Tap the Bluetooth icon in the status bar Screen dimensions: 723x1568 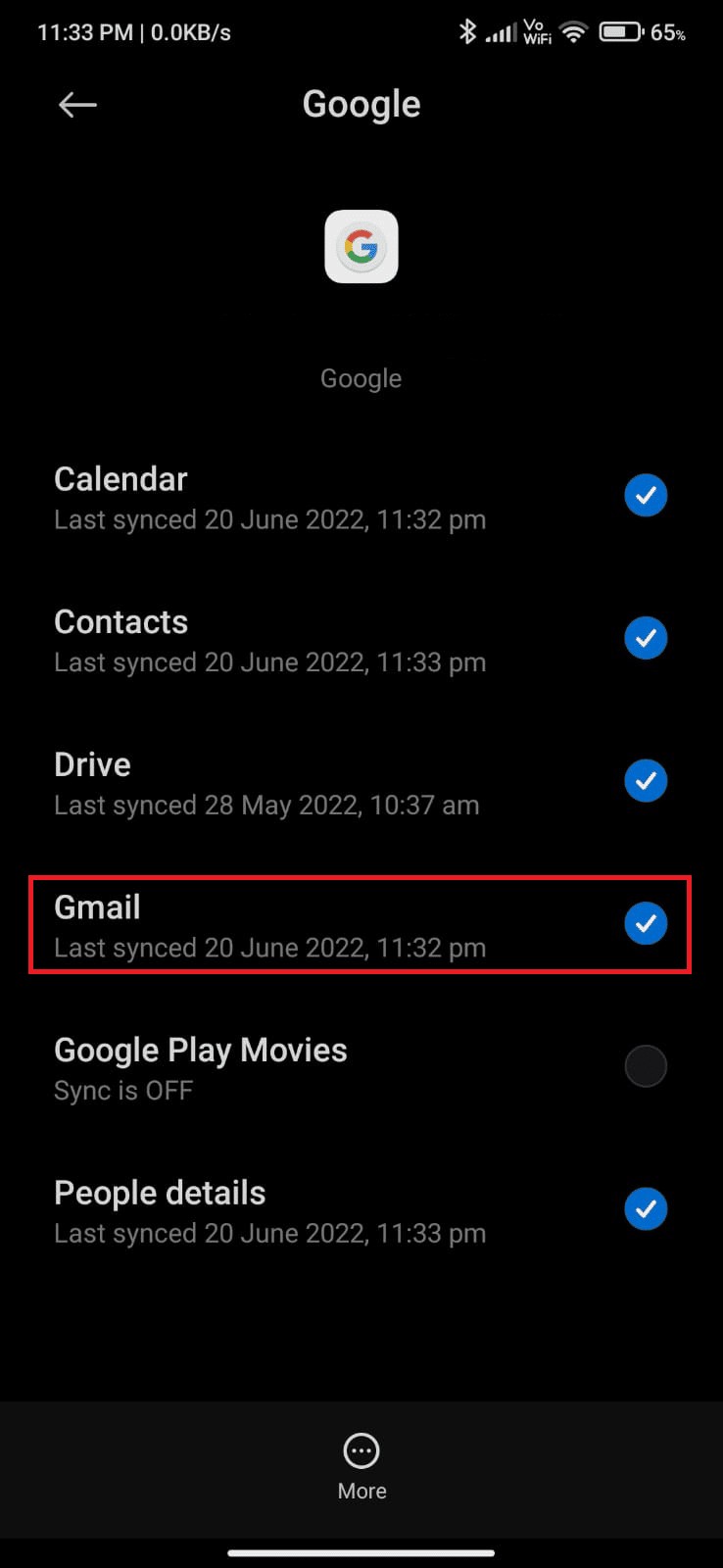pos(468,31)
